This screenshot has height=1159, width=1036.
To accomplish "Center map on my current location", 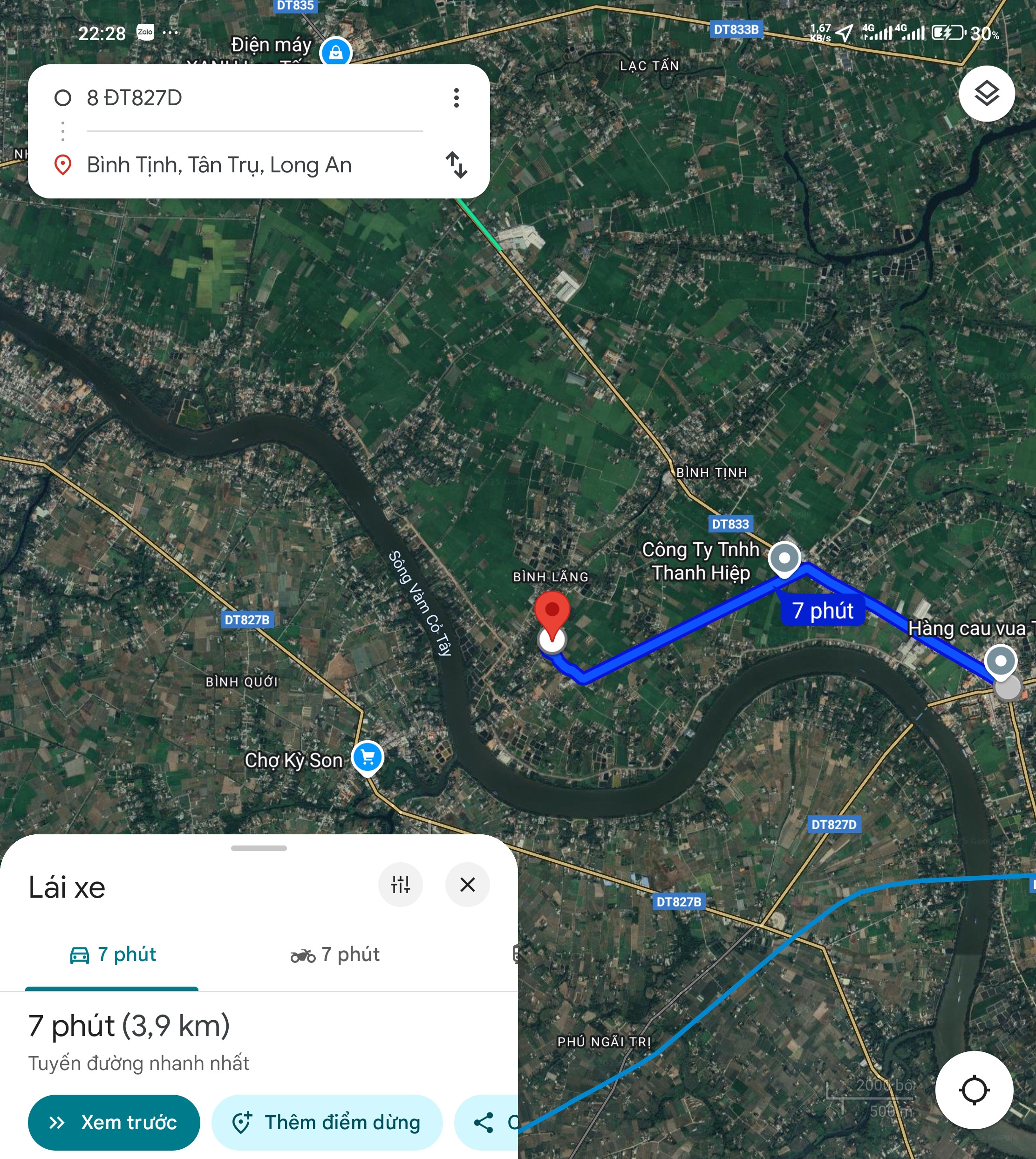I will 974,1090.
